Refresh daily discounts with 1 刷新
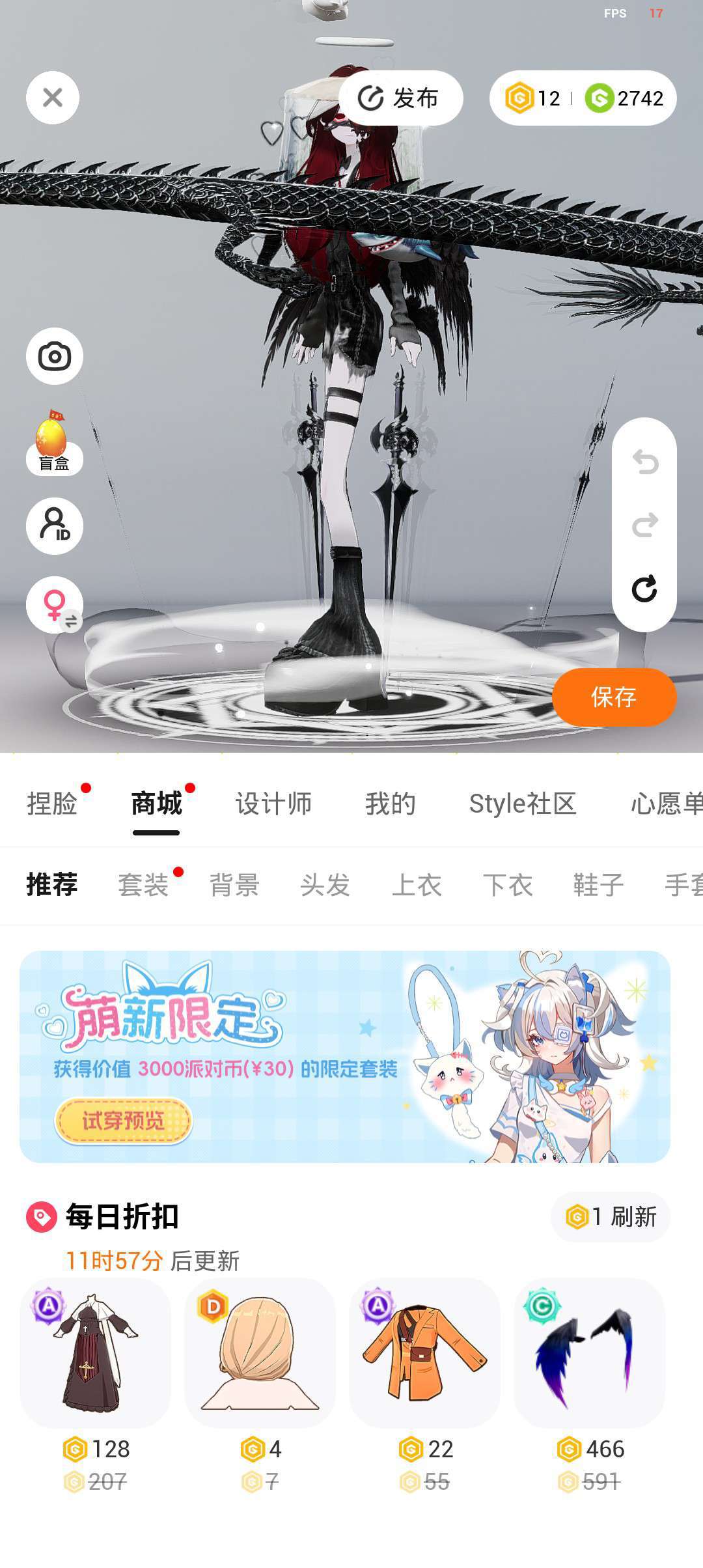 (611, 1216)
